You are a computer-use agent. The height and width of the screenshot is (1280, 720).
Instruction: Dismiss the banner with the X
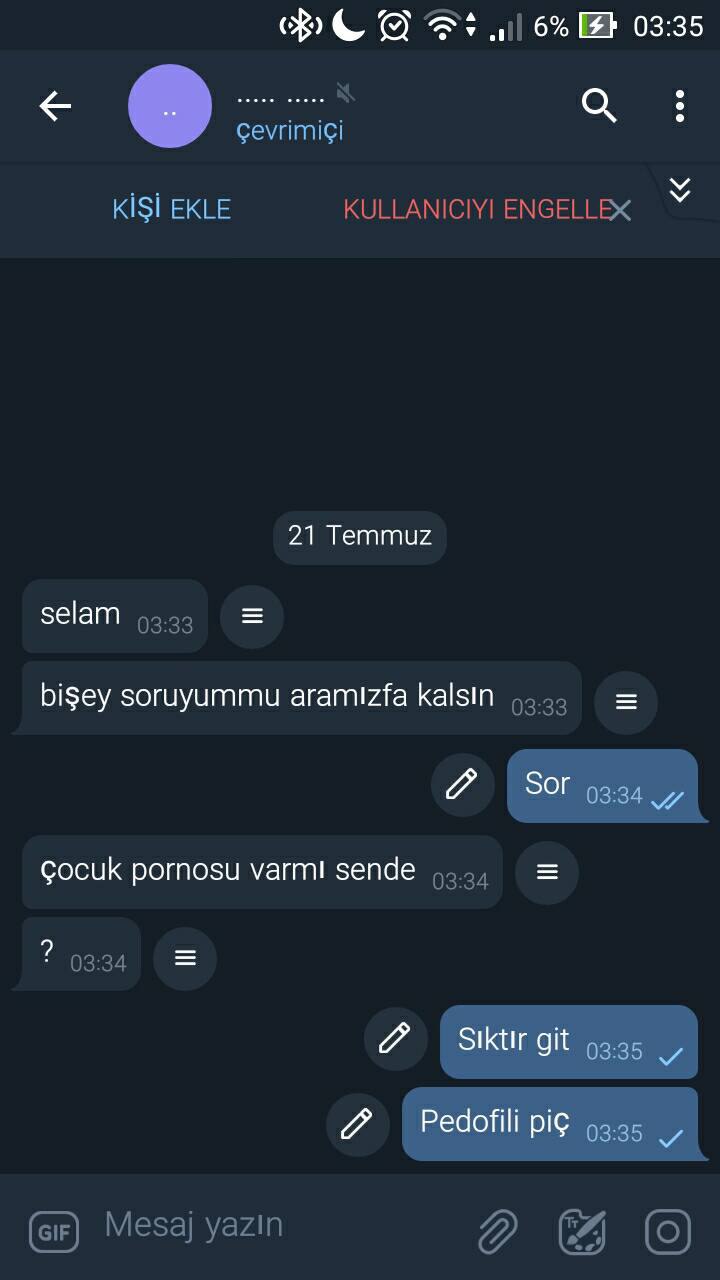click(x=621, y=210)
